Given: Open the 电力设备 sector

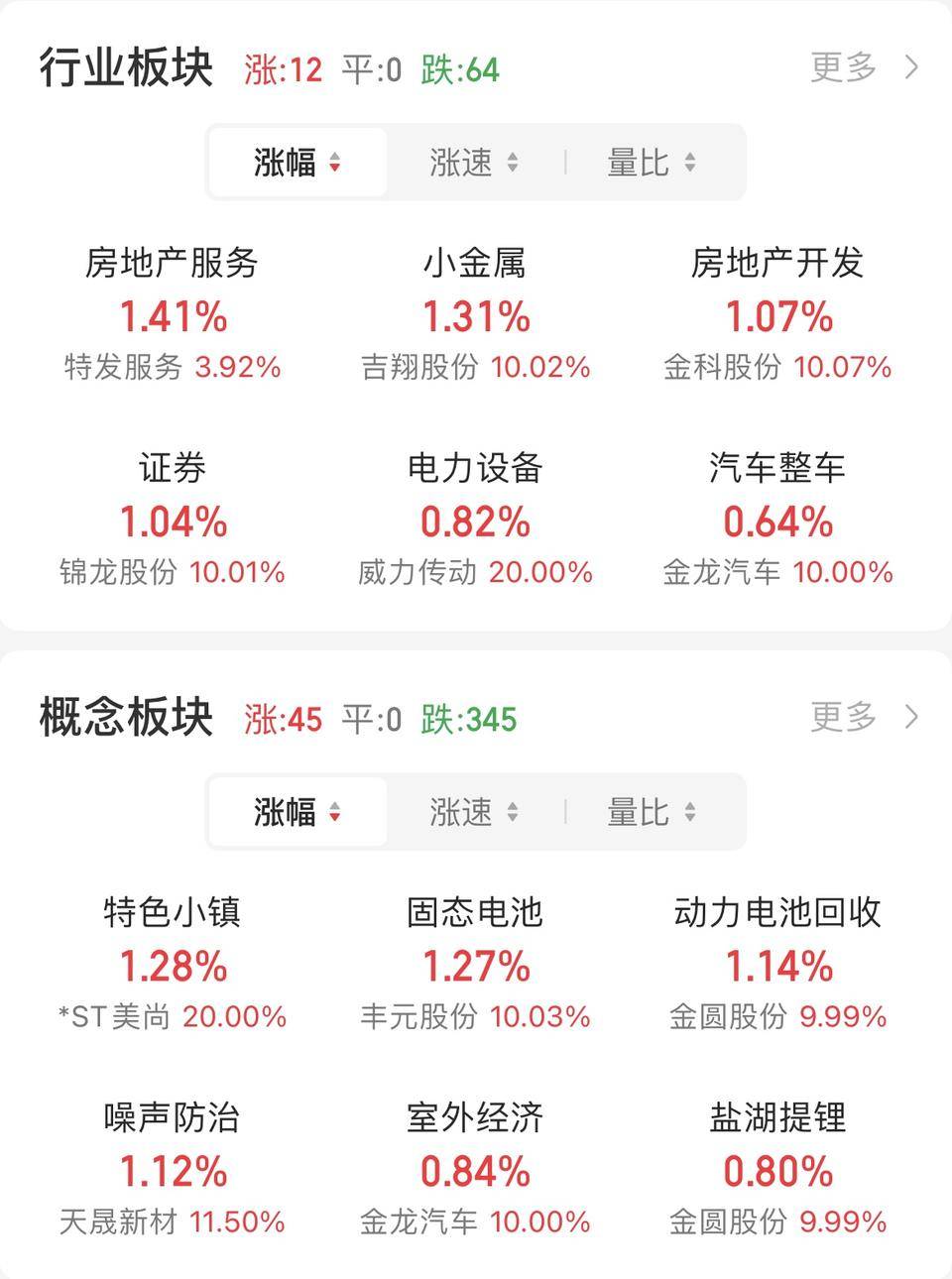Looking at the screenshot, I should point(476,521).
